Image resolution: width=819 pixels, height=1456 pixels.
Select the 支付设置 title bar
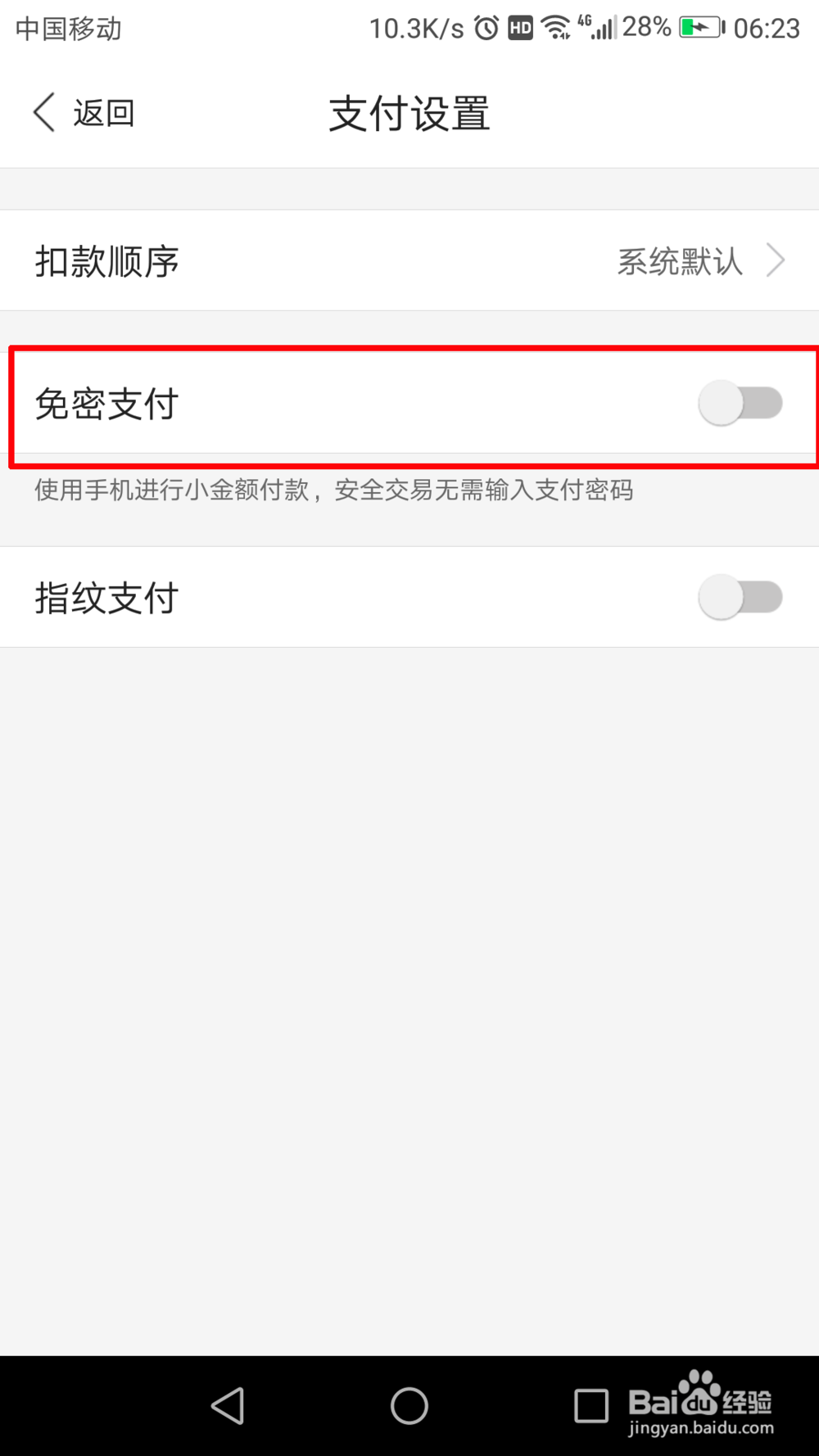(x=408, y=113)
